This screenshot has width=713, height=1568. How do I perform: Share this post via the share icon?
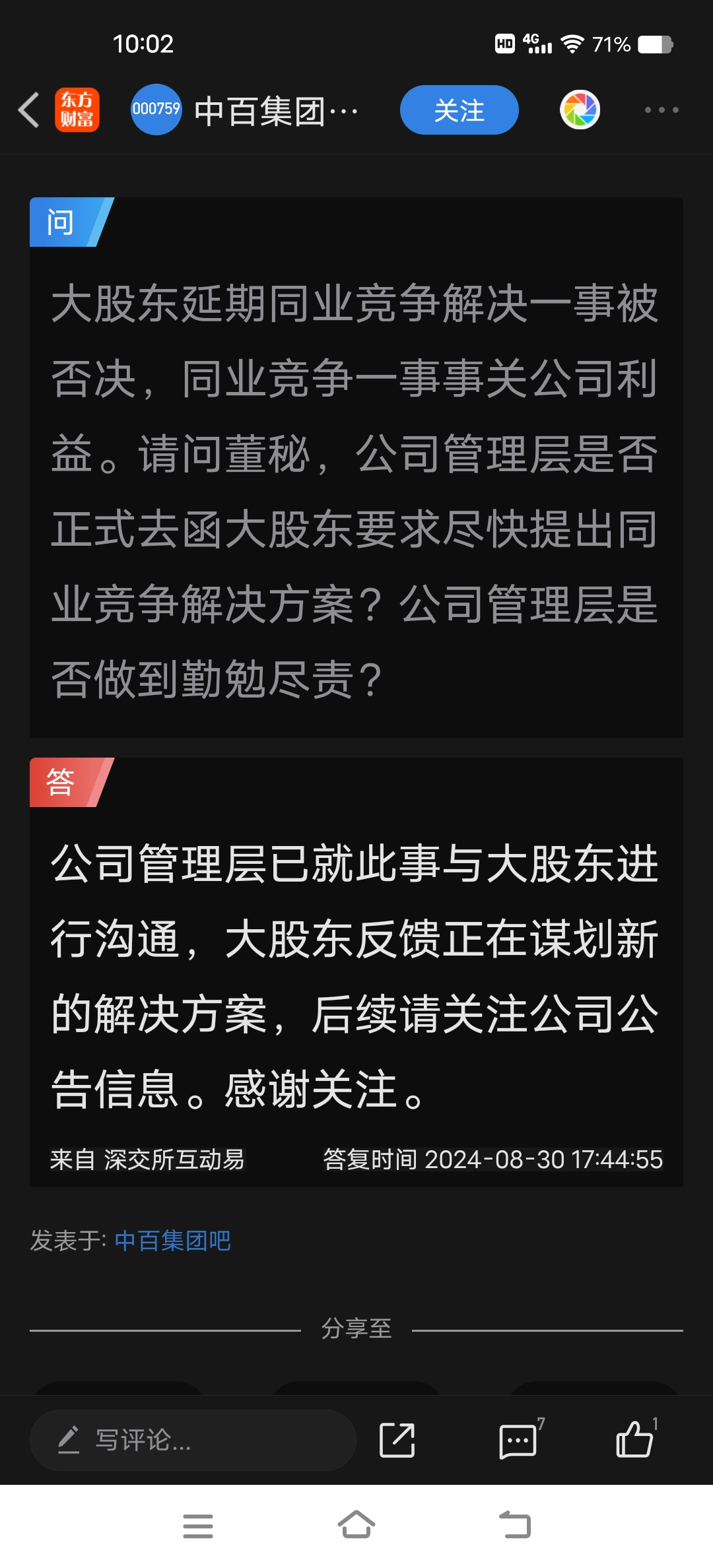pos(397,1440)
